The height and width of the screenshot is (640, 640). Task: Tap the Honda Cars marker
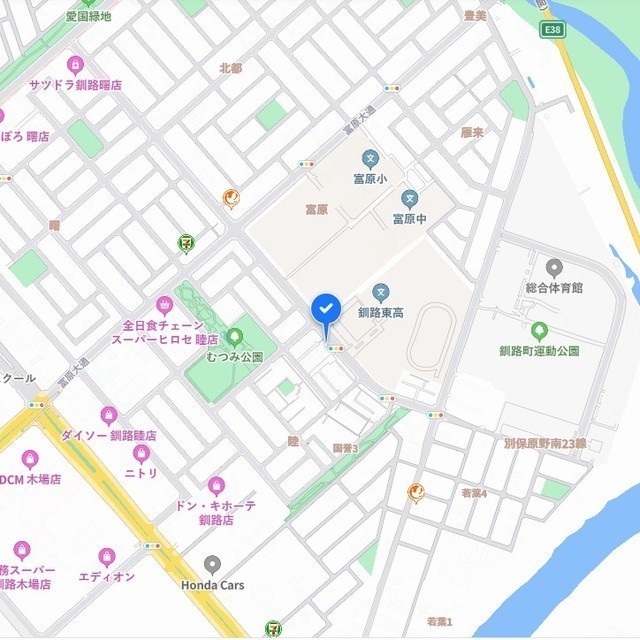[x=212, y=565]
